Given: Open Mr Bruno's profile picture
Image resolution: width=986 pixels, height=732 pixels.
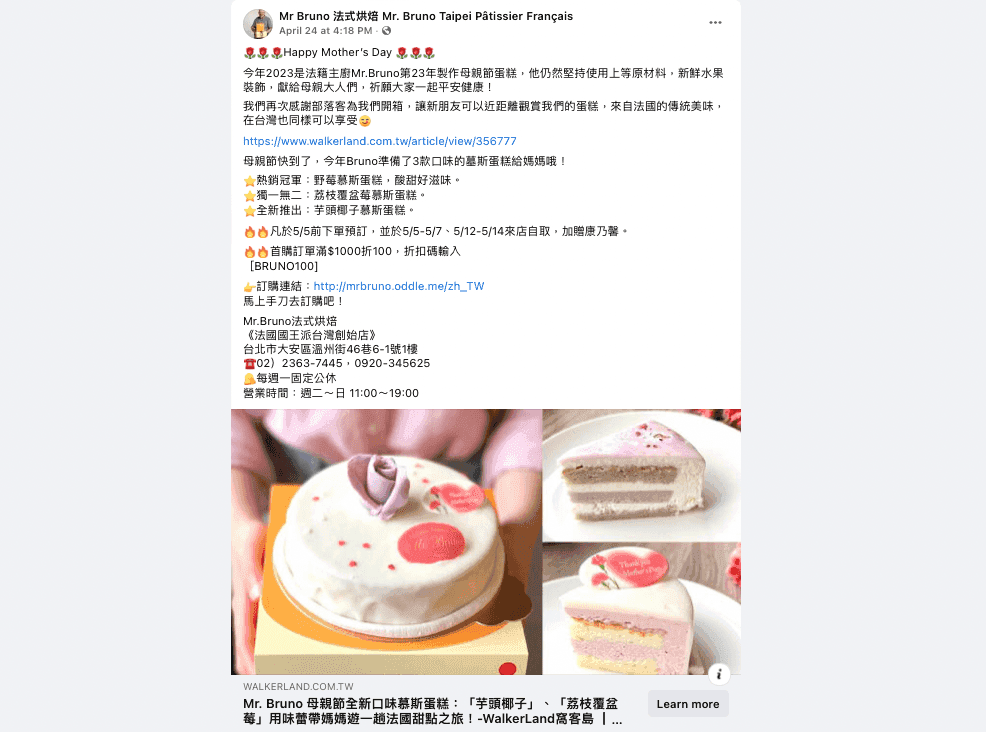Looking at the screenshot, I should click(x=258, y=23).
